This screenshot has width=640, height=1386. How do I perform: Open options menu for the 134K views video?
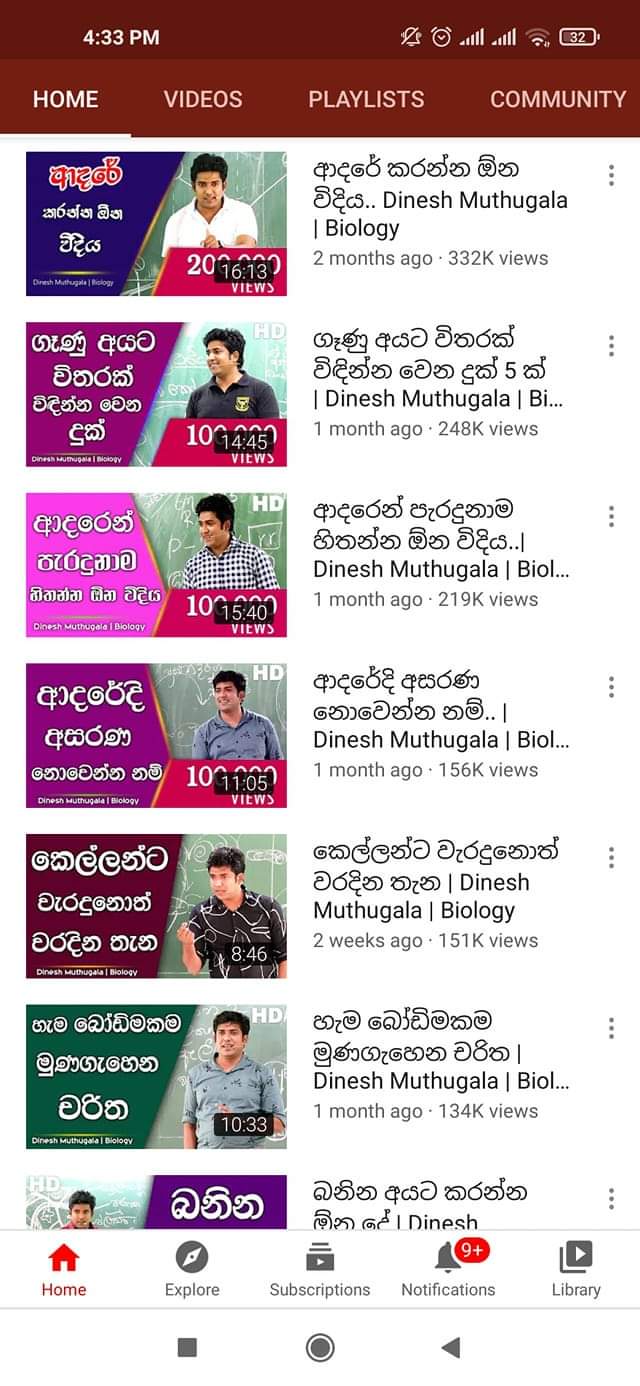(610, 1028)
